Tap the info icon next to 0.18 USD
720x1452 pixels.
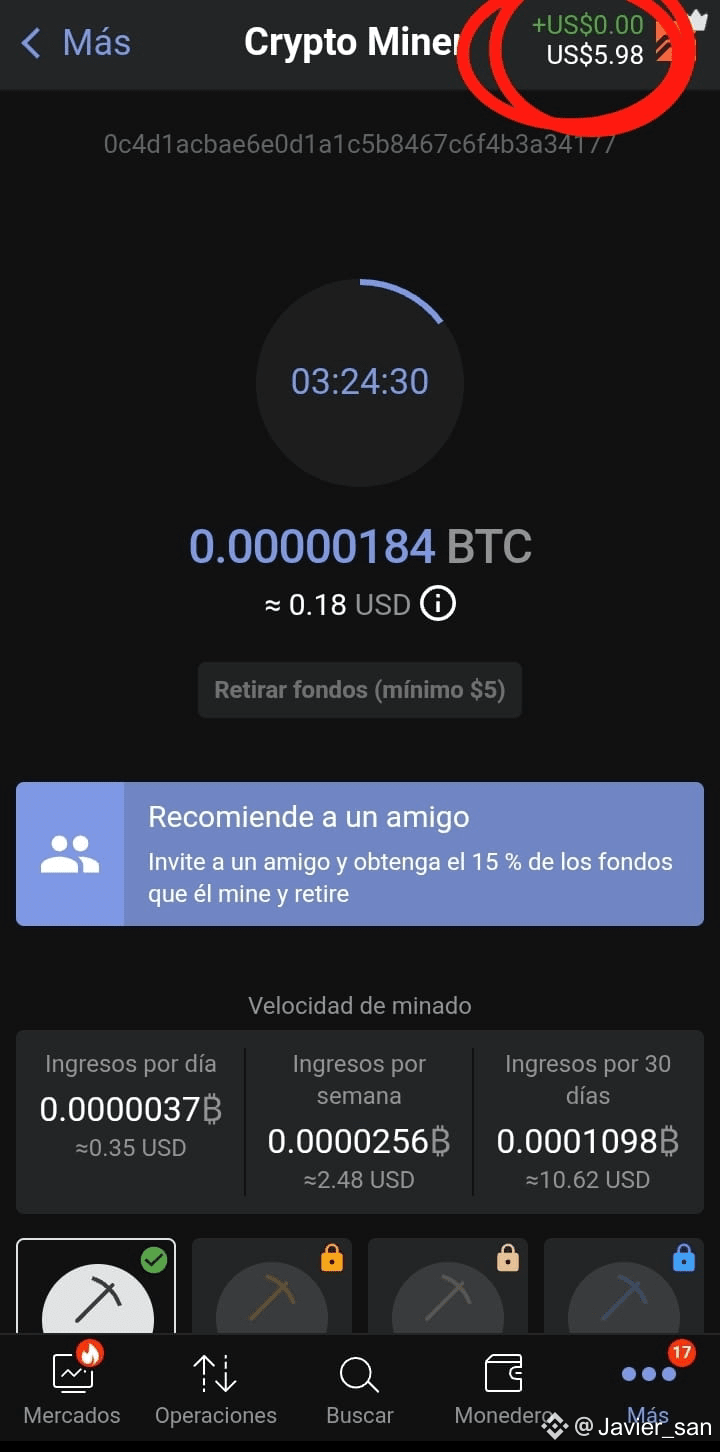437,604
